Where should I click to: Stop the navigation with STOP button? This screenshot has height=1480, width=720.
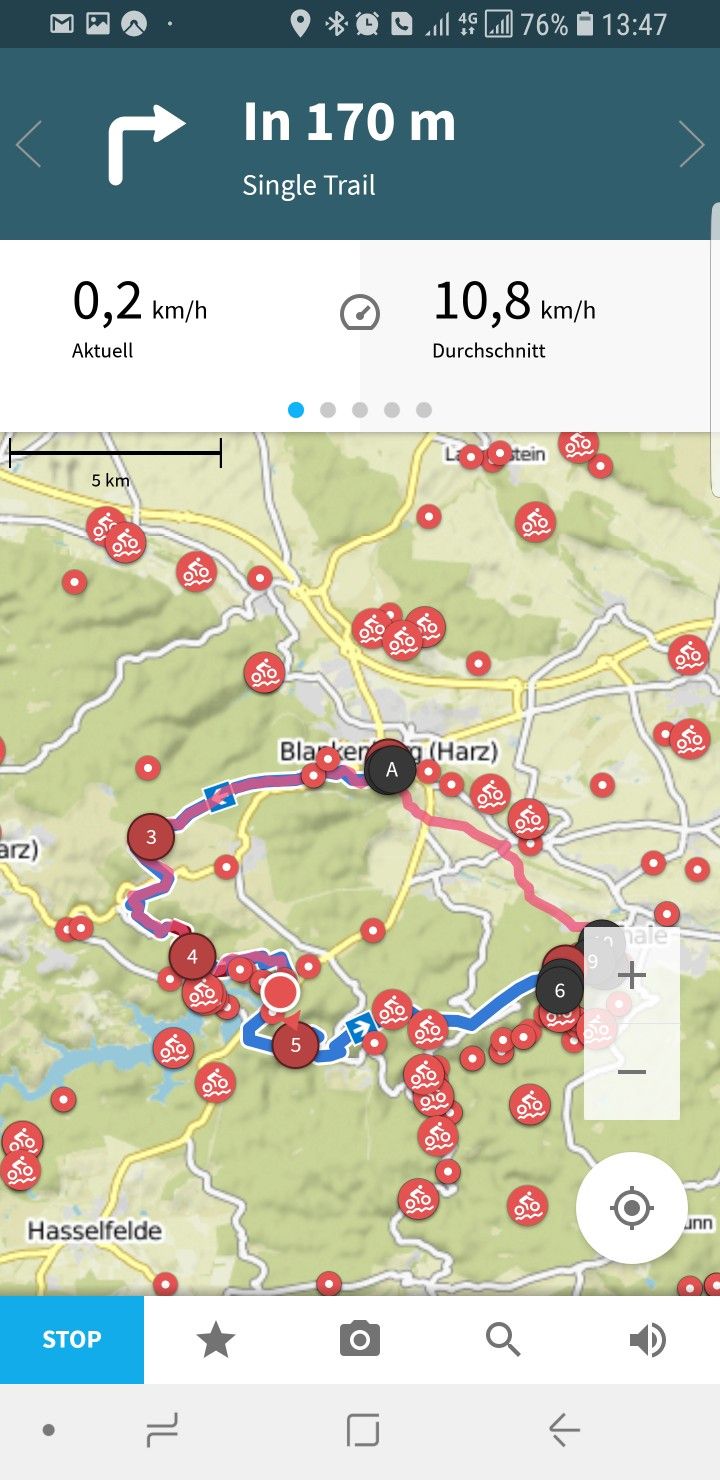[x=72, y=1340]
